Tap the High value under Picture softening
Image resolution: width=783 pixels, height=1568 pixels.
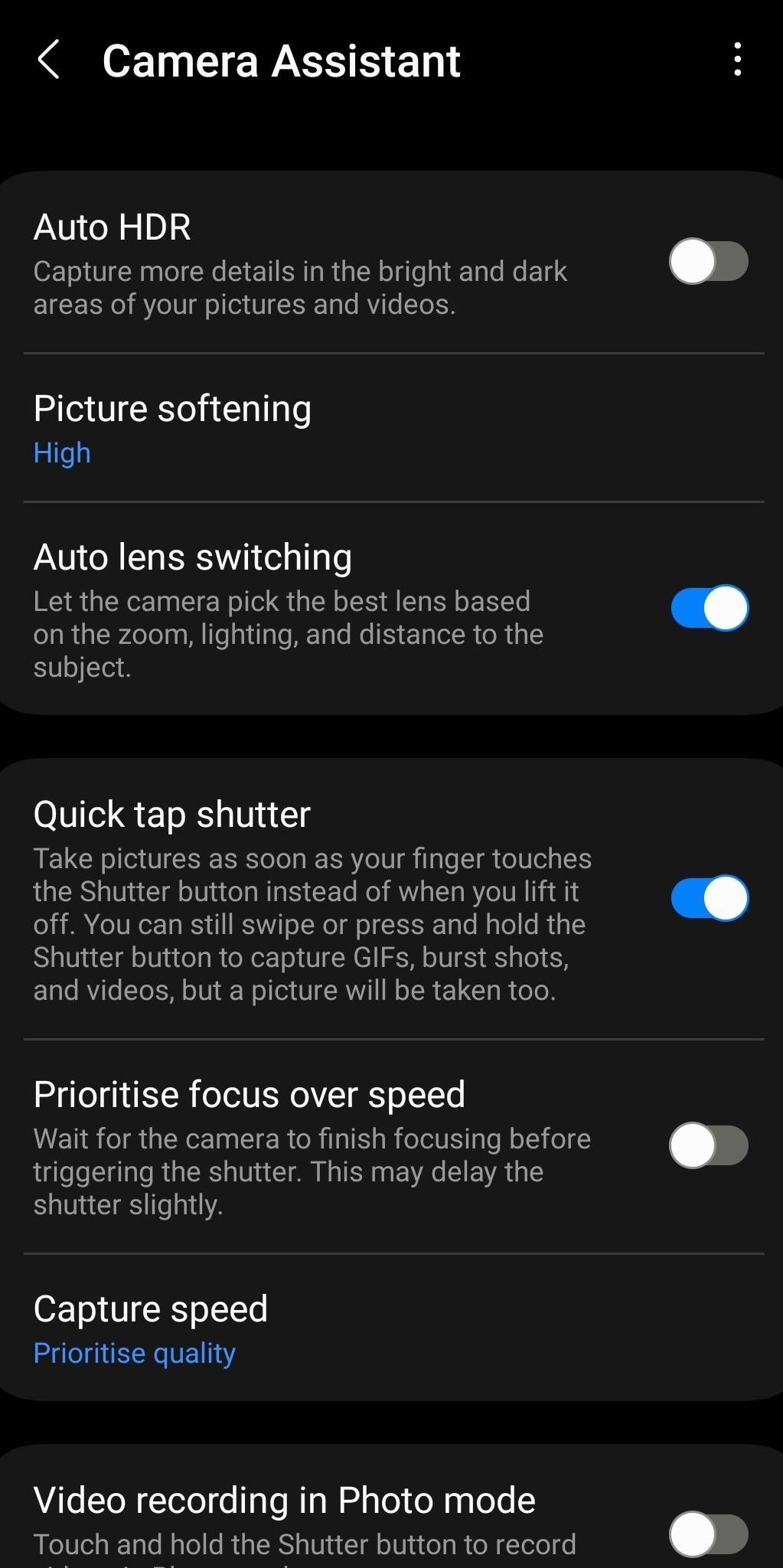point(61,452)
